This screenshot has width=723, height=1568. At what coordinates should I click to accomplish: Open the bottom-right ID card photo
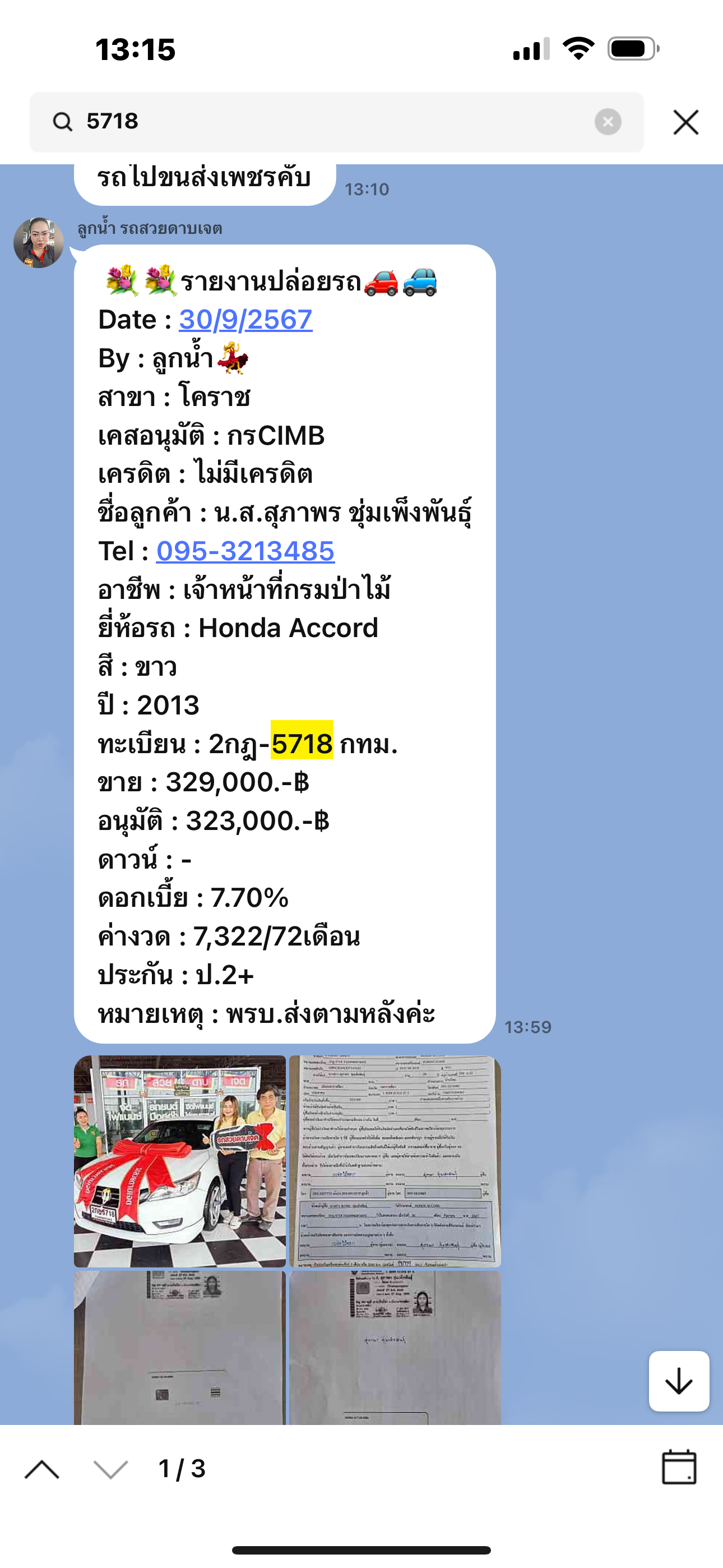coord(395,1347)
